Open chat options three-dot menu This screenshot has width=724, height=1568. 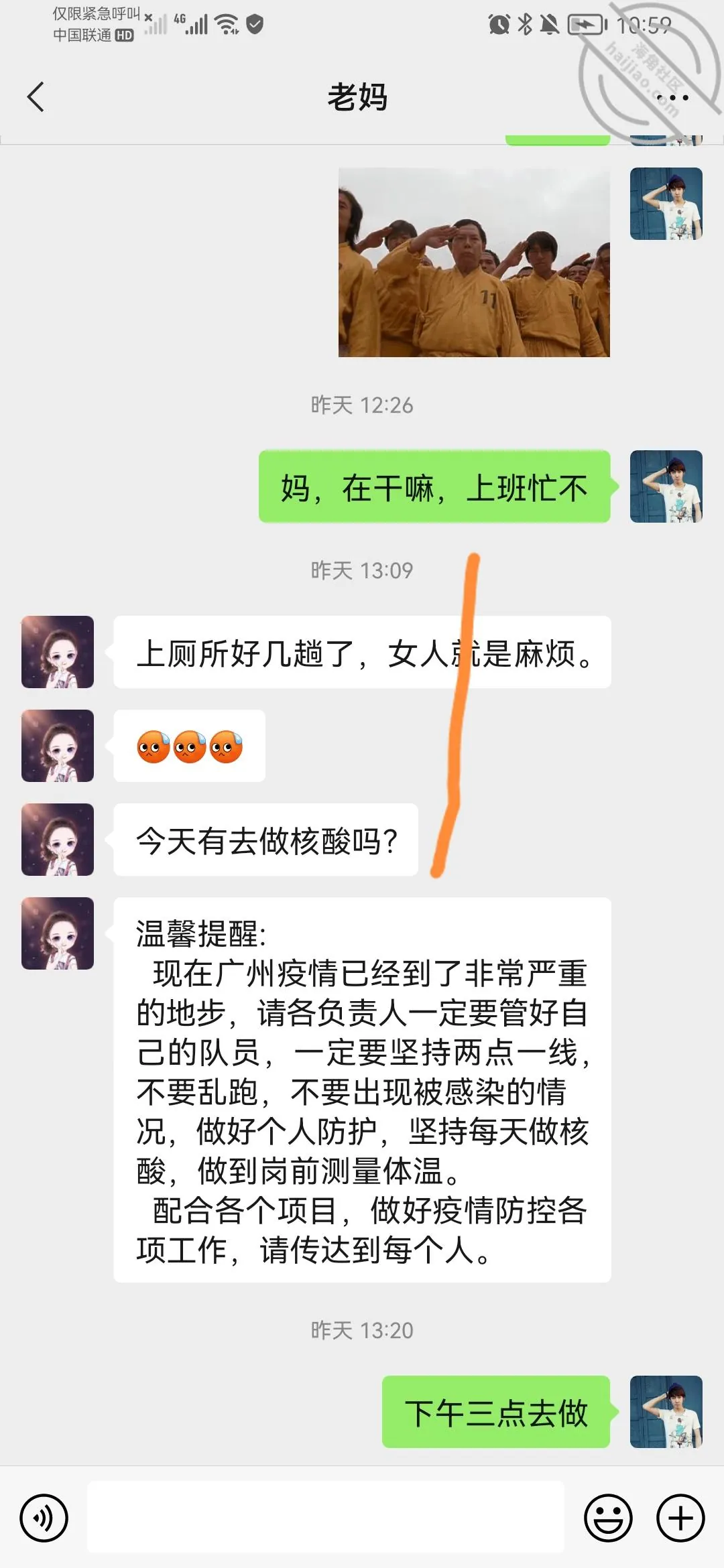point(672,98)
